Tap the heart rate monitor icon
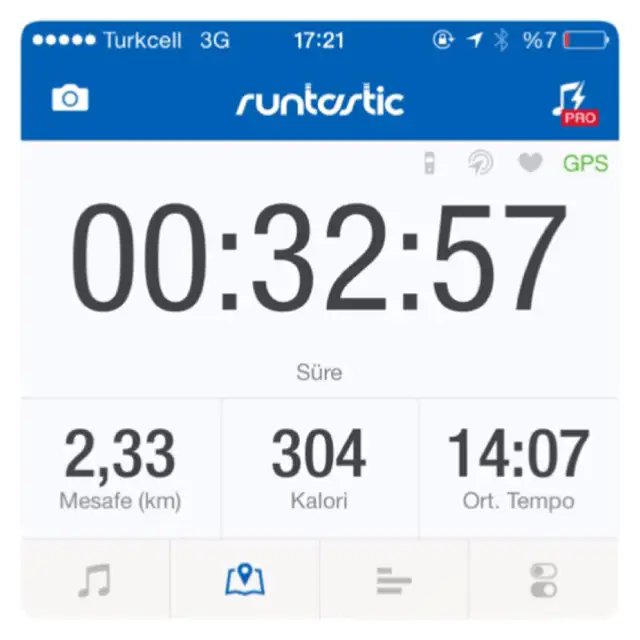 [530, 163]
